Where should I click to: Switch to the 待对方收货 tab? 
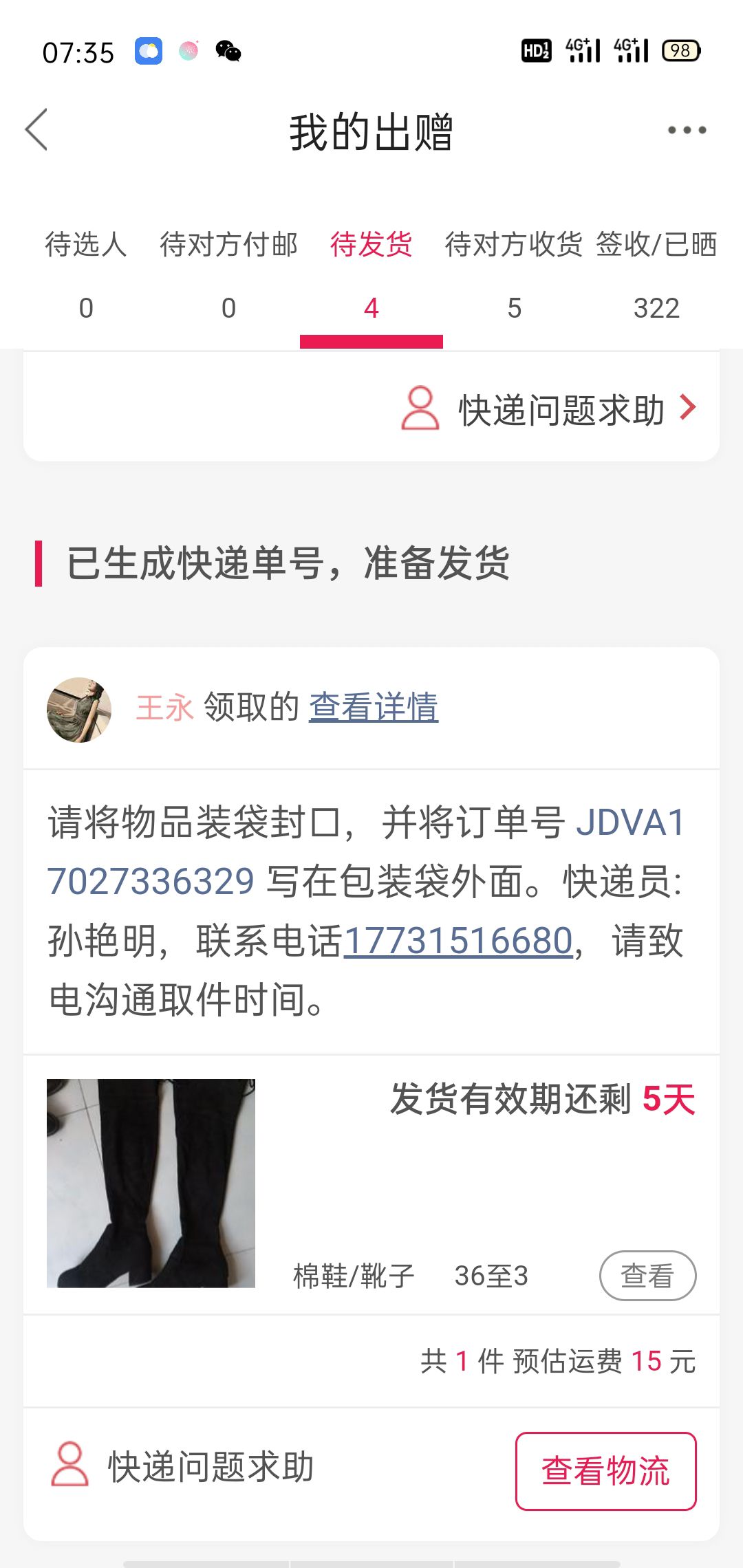[x=514, y=276]
